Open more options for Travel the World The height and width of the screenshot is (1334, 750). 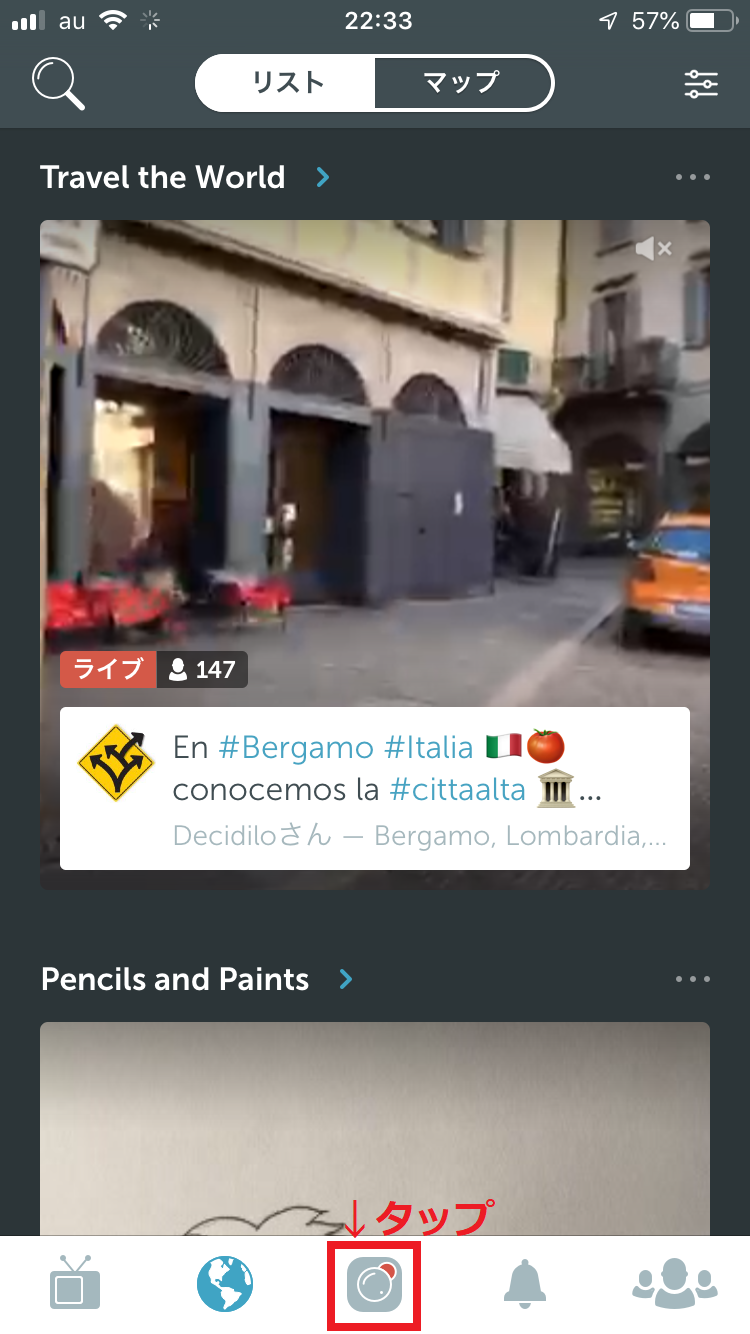tap(692, 177)
